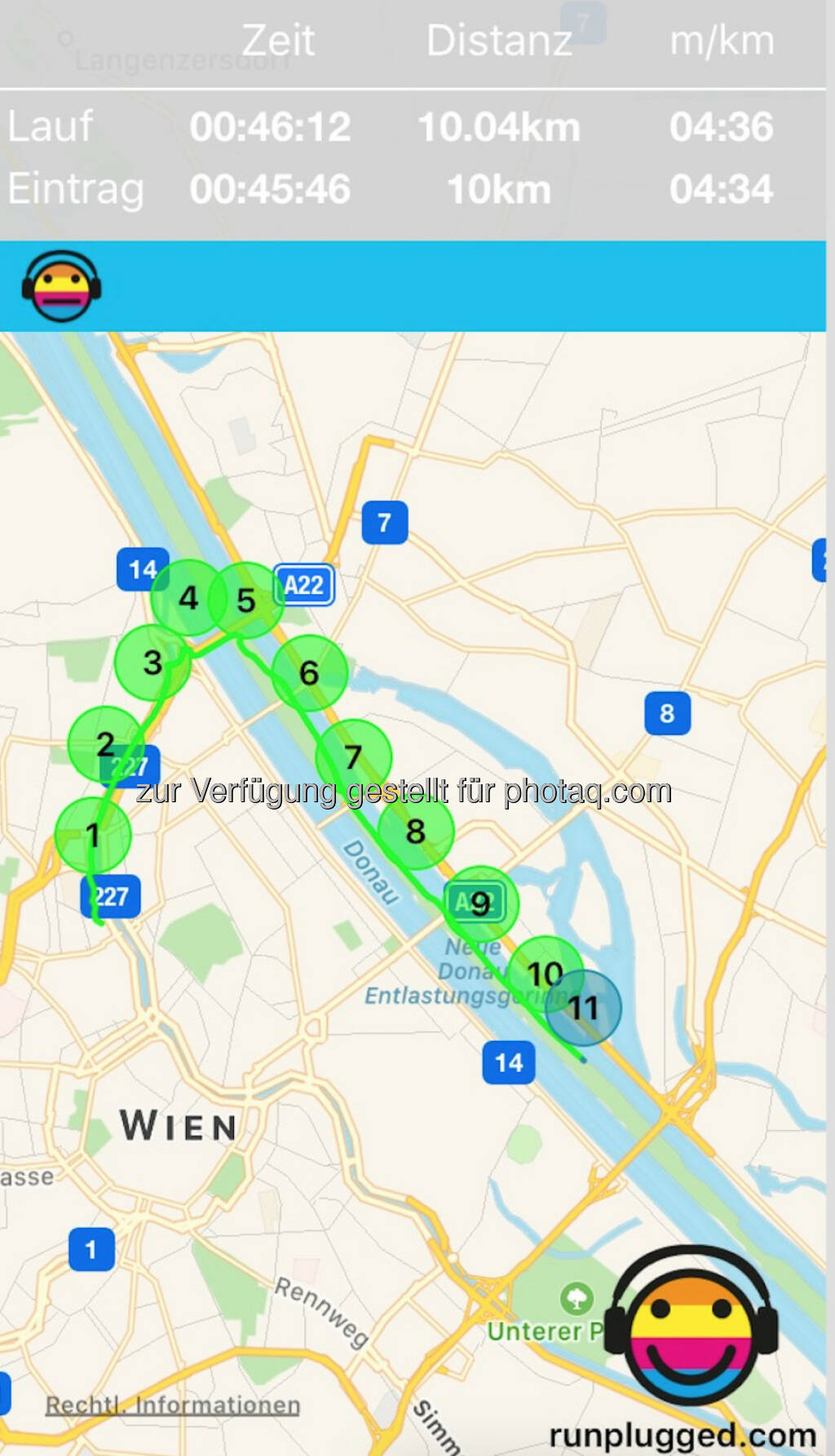Open the Rechtl. Informationen map link

click(172, 1405)
